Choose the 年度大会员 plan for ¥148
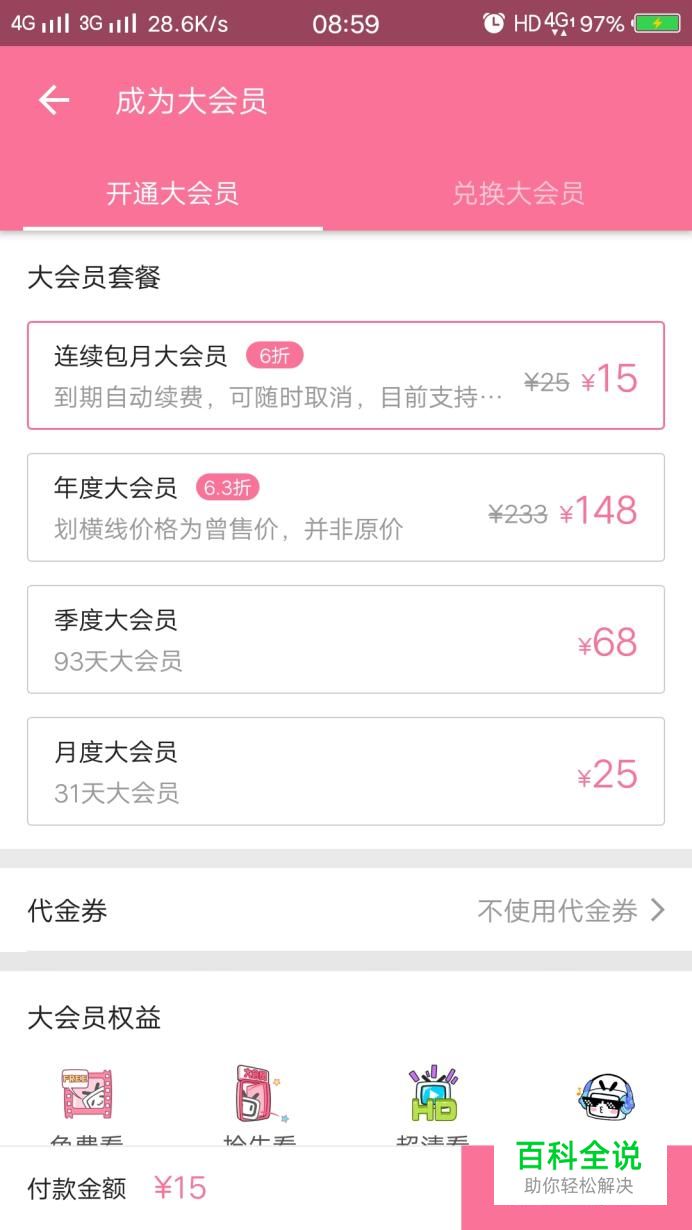This screenshot has height=1230, width=692. [345, 508]
